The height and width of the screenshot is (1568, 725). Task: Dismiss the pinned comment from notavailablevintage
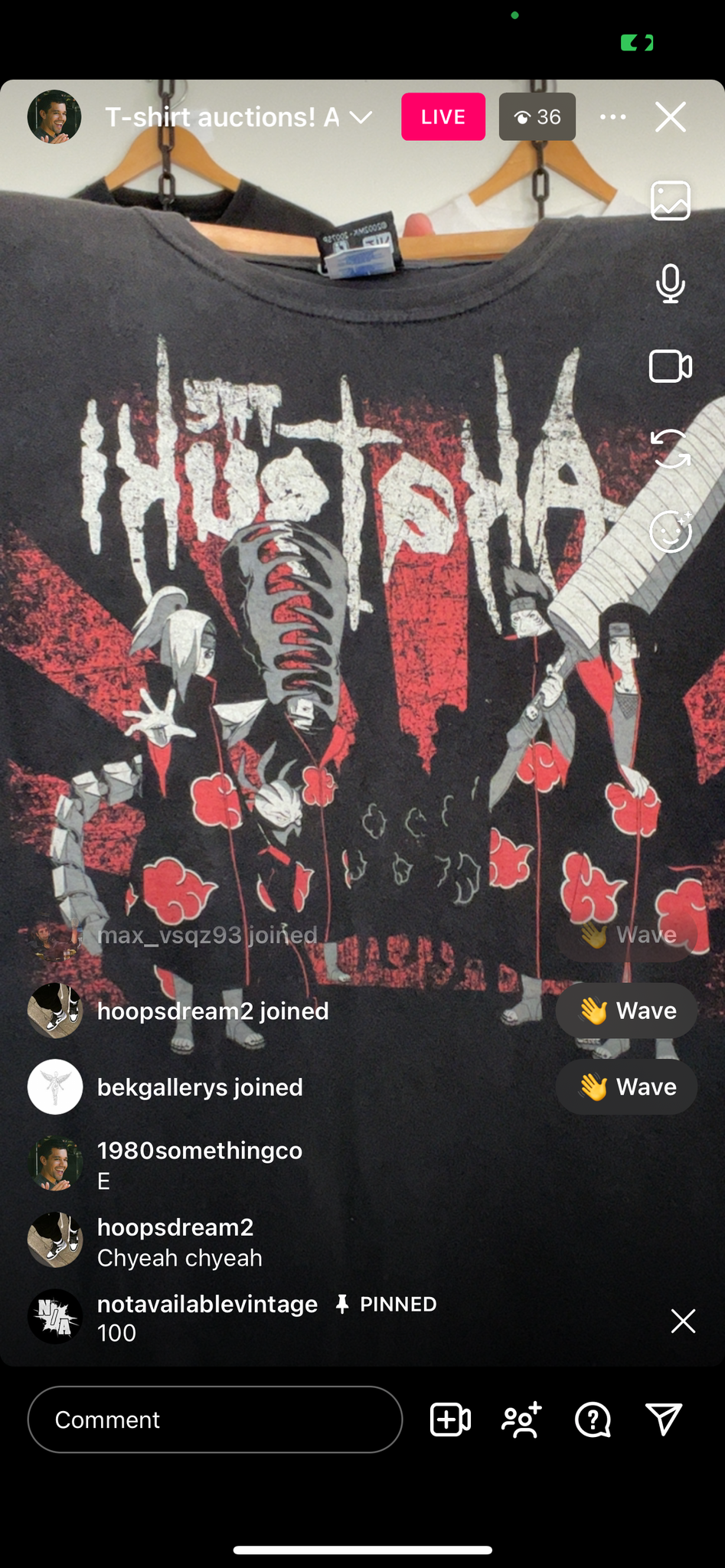point(683,1321)
